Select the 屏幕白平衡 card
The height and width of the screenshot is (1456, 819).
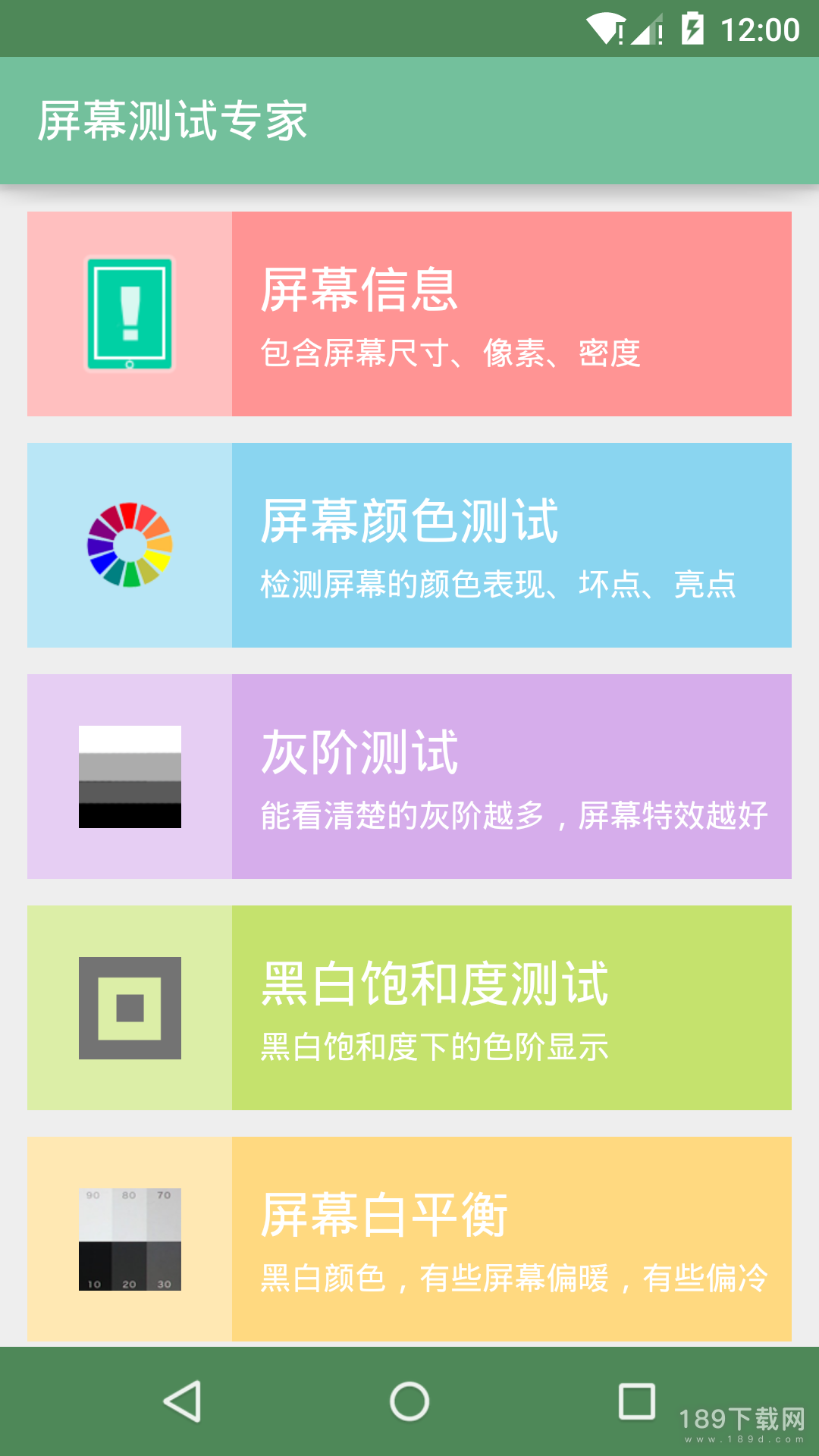pos(409,1239)
